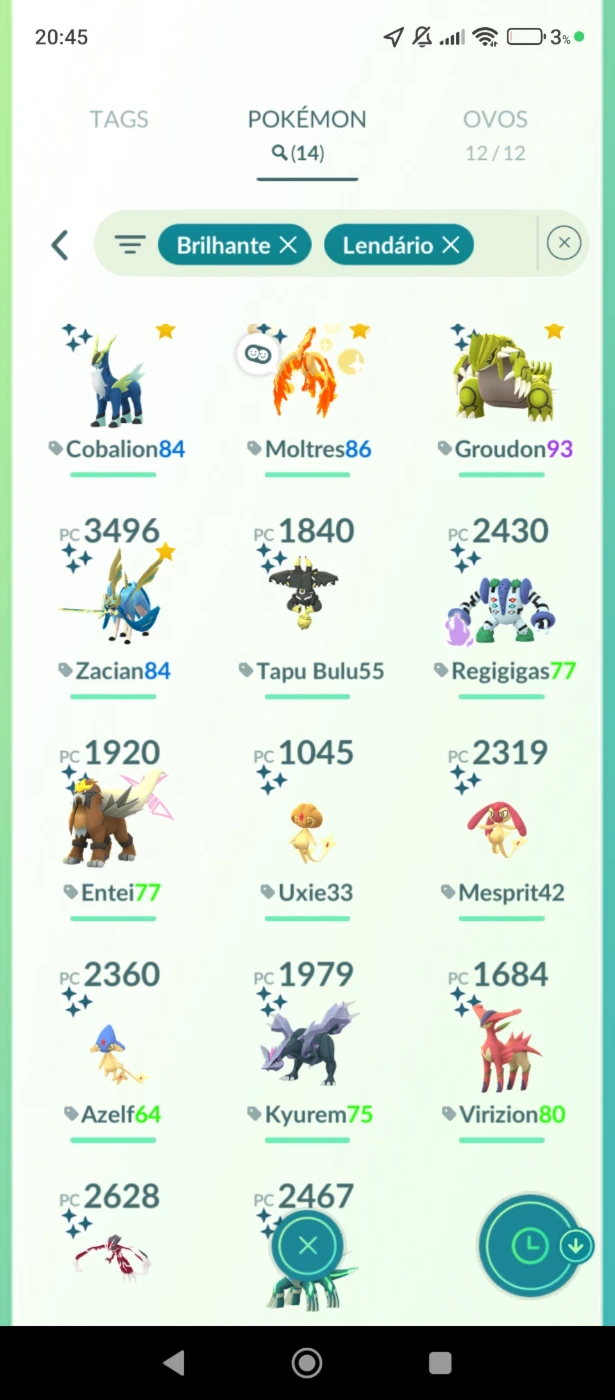Switch to the TAGS tab

coord(119,119)
